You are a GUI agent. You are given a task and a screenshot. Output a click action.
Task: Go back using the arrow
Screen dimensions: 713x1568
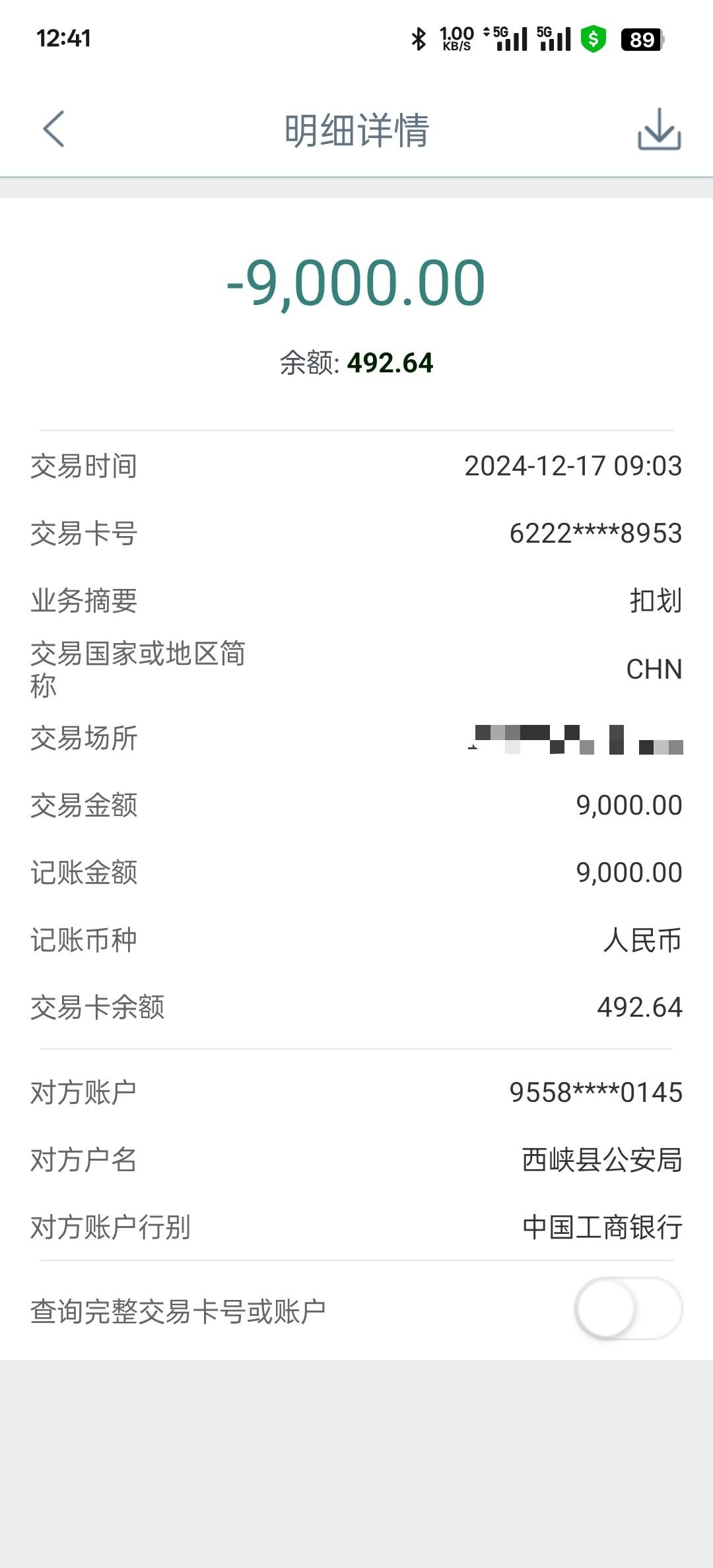pyautogui.click(x=53, y=129)
